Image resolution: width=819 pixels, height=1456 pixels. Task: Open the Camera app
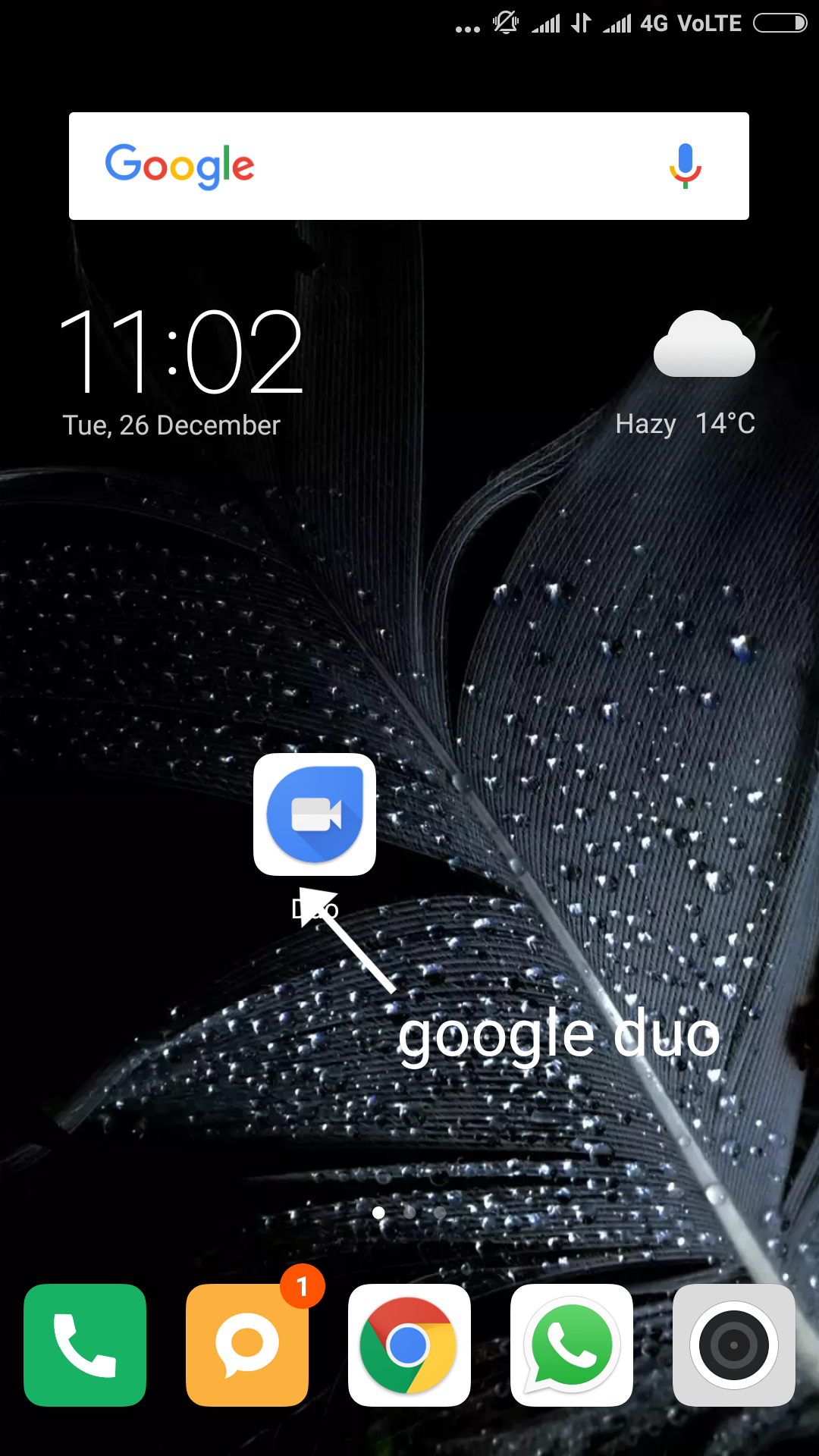coord(733,1345)
